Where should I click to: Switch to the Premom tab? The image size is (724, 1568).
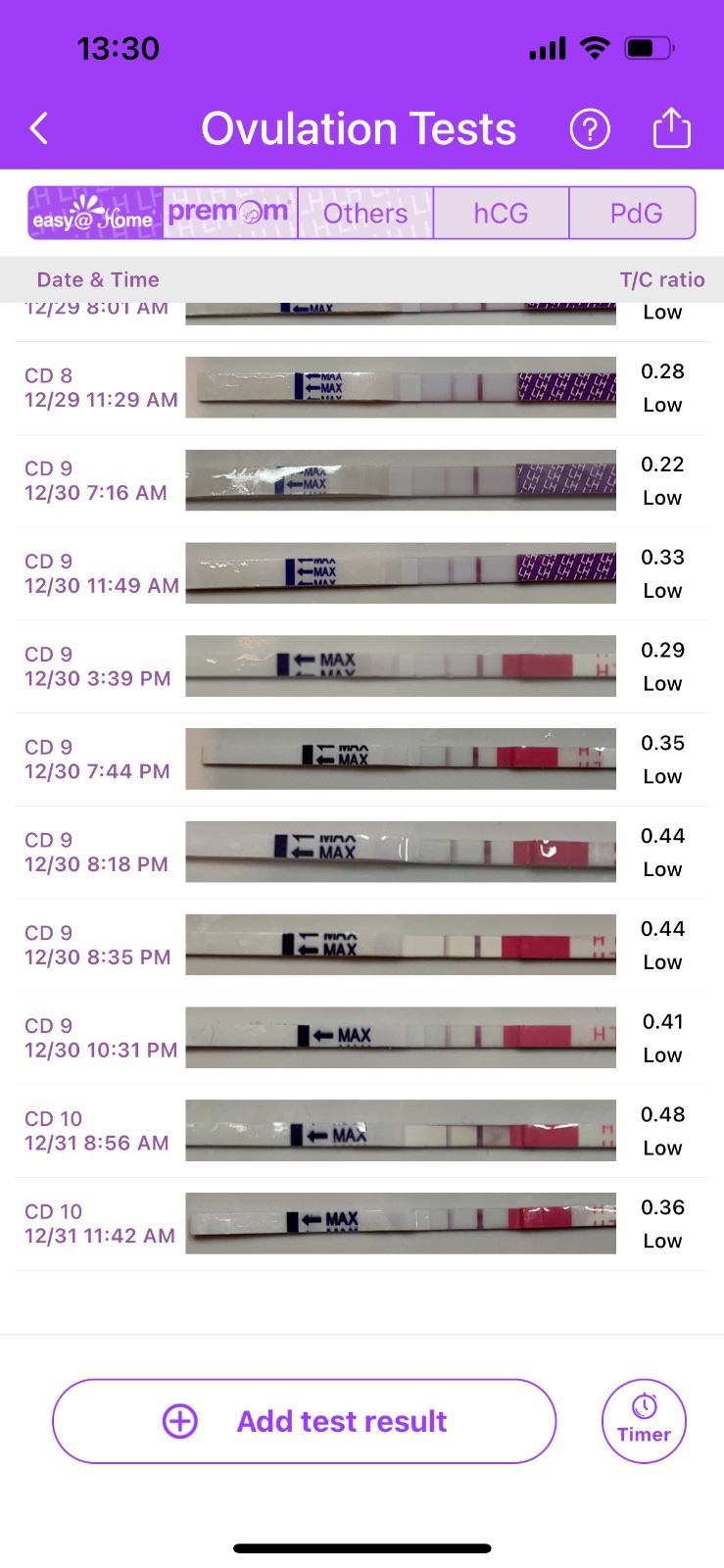(x=230, y=214)
